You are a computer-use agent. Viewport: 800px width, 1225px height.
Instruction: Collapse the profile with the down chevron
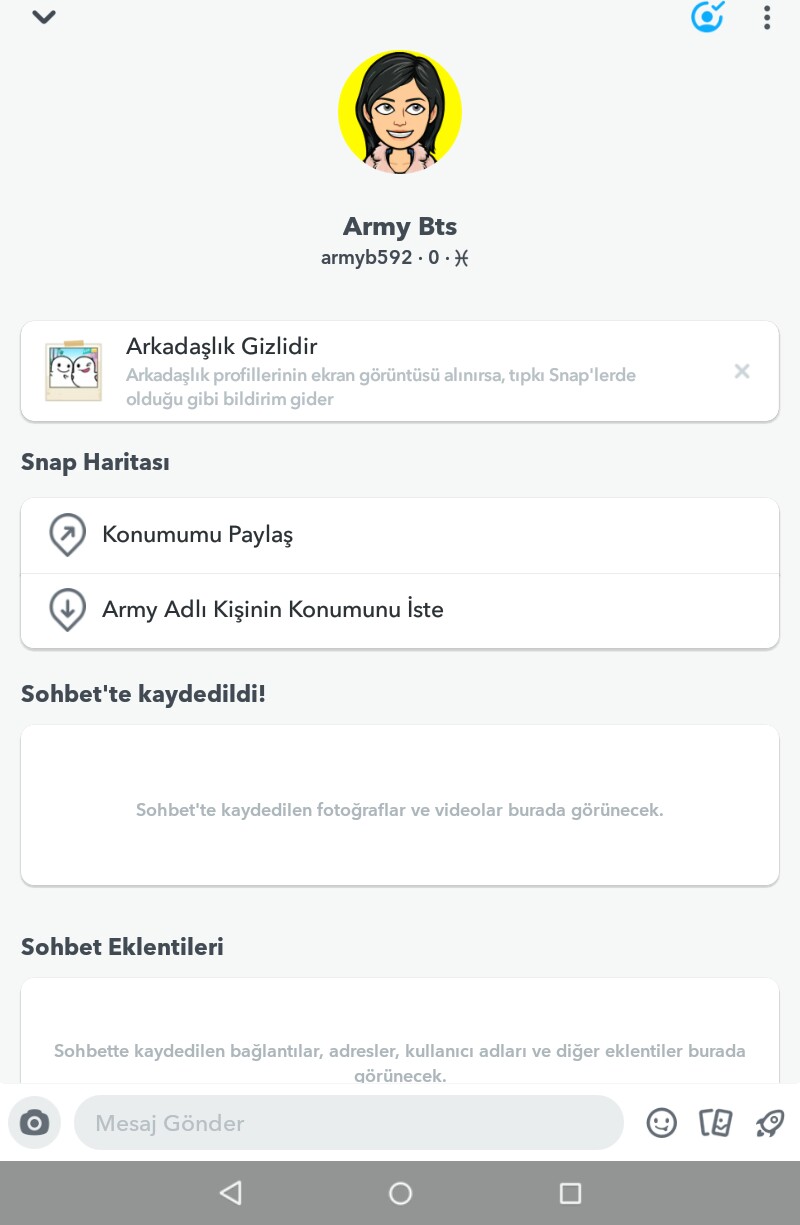click(x=43, y=17)
